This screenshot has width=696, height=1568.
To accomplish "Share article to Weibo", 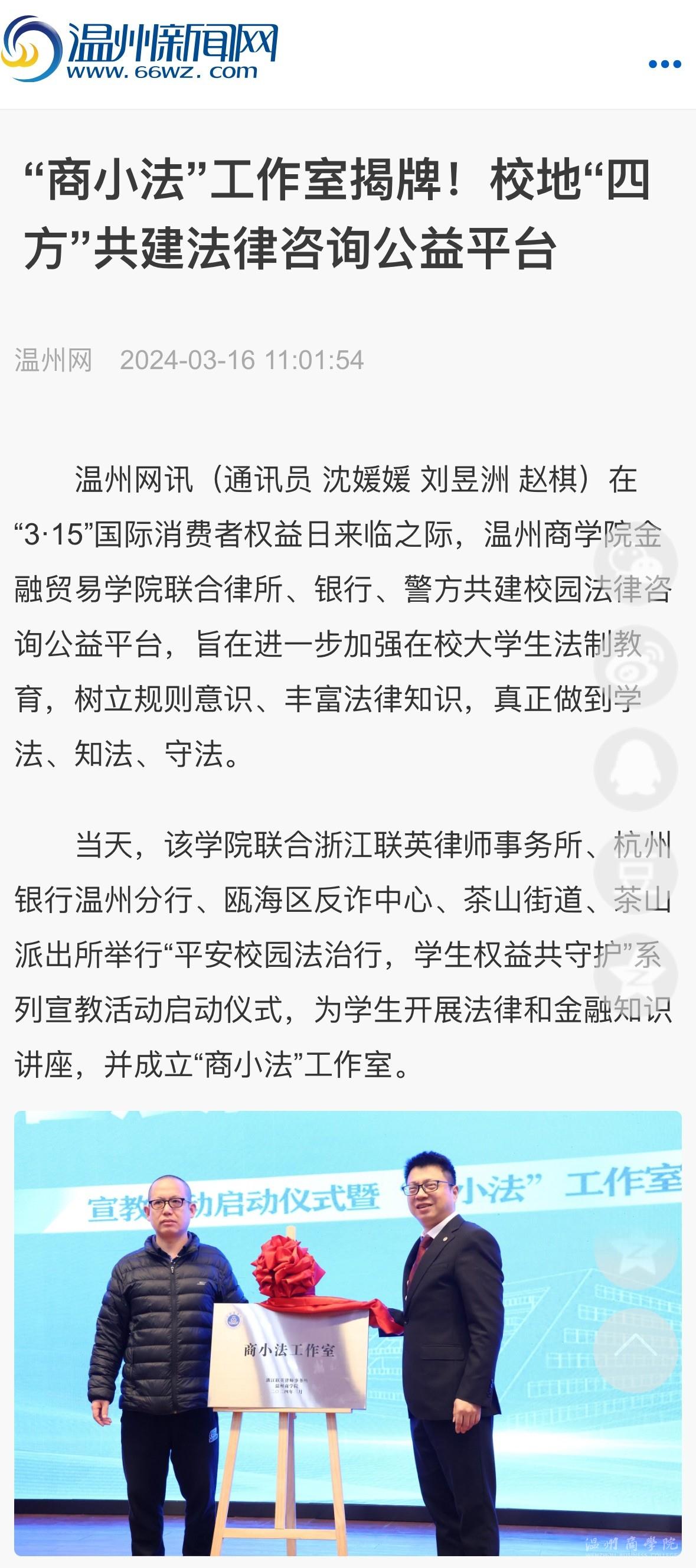I will 635,667.
